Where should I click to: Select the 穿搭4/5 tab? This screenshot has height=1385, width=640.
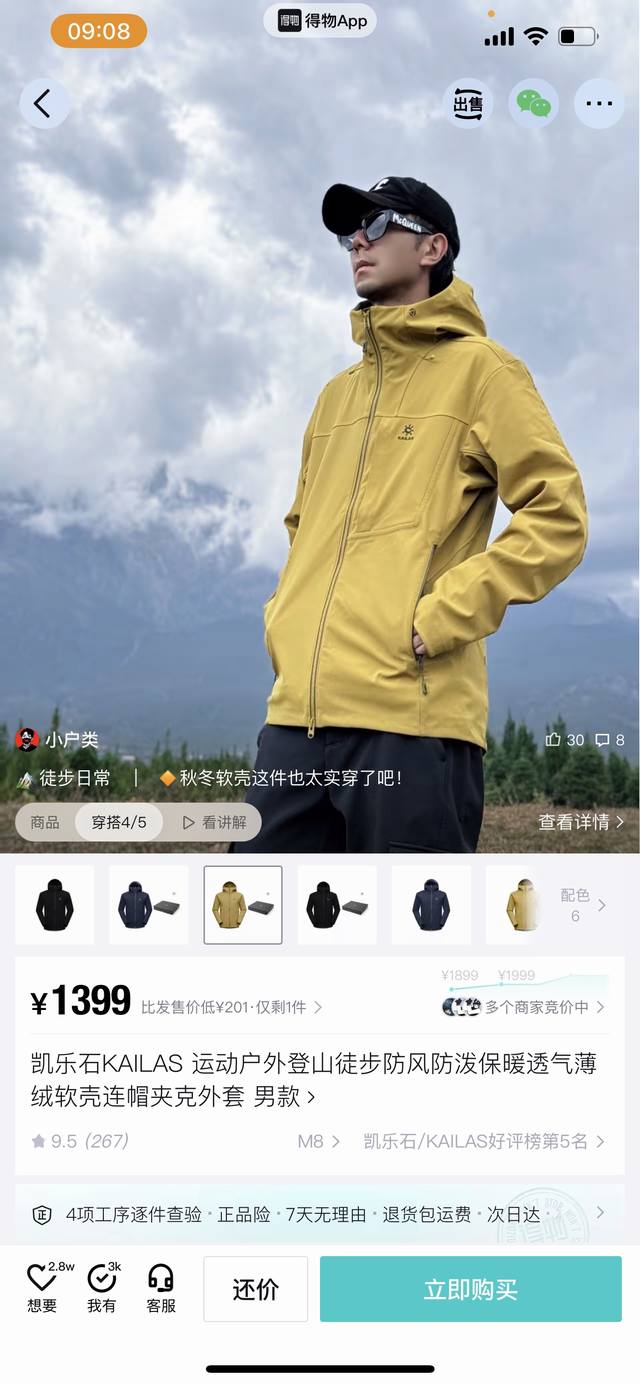coord(119,822)
